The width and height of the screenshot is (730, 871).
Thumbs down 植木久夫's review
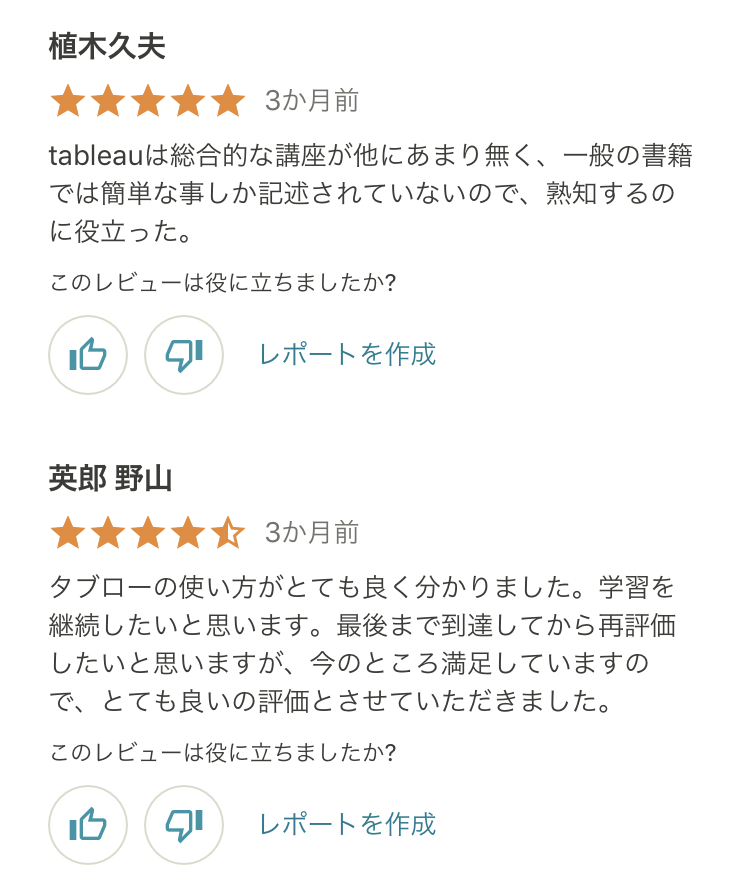[184, 354]
